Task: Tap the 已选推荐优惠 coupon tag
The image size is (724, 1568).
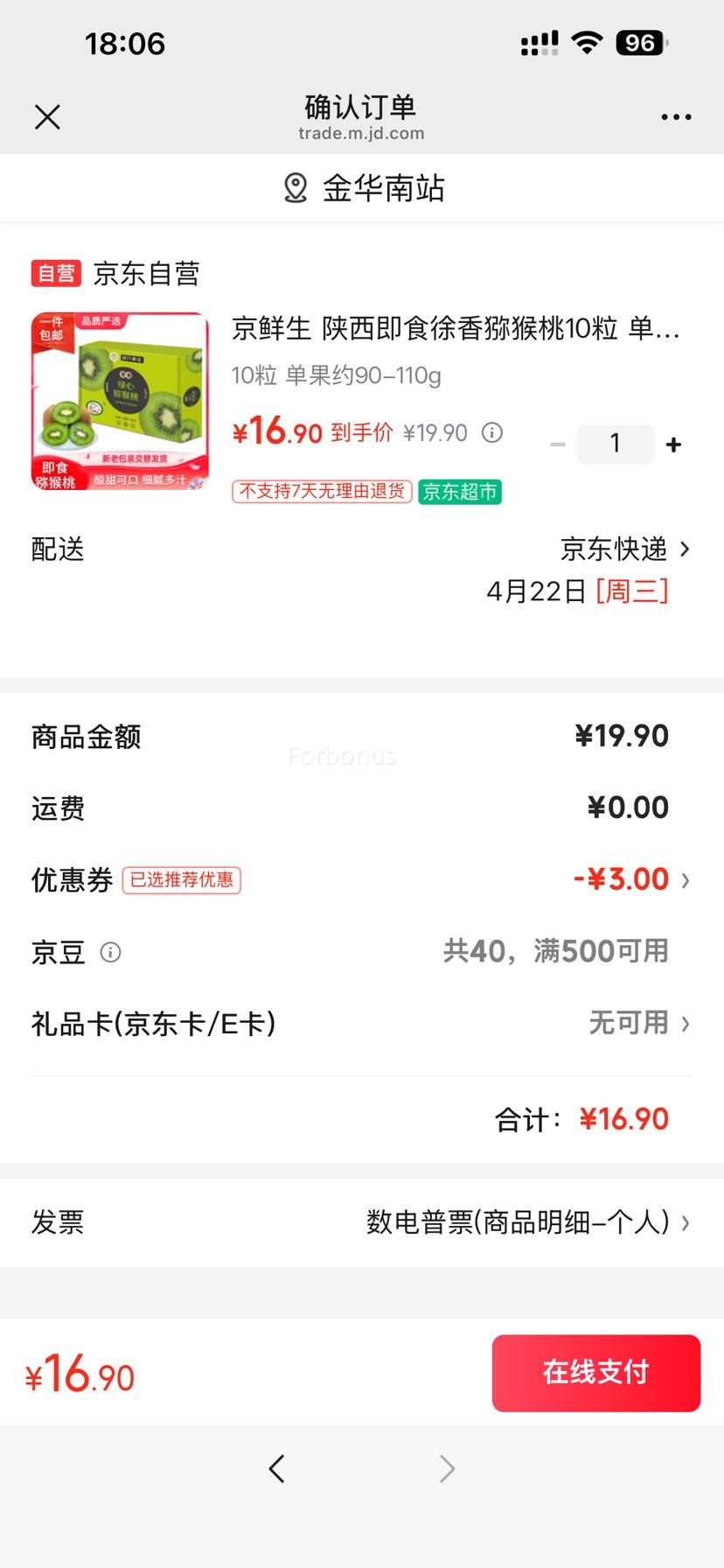Action: tap(181, 879)
